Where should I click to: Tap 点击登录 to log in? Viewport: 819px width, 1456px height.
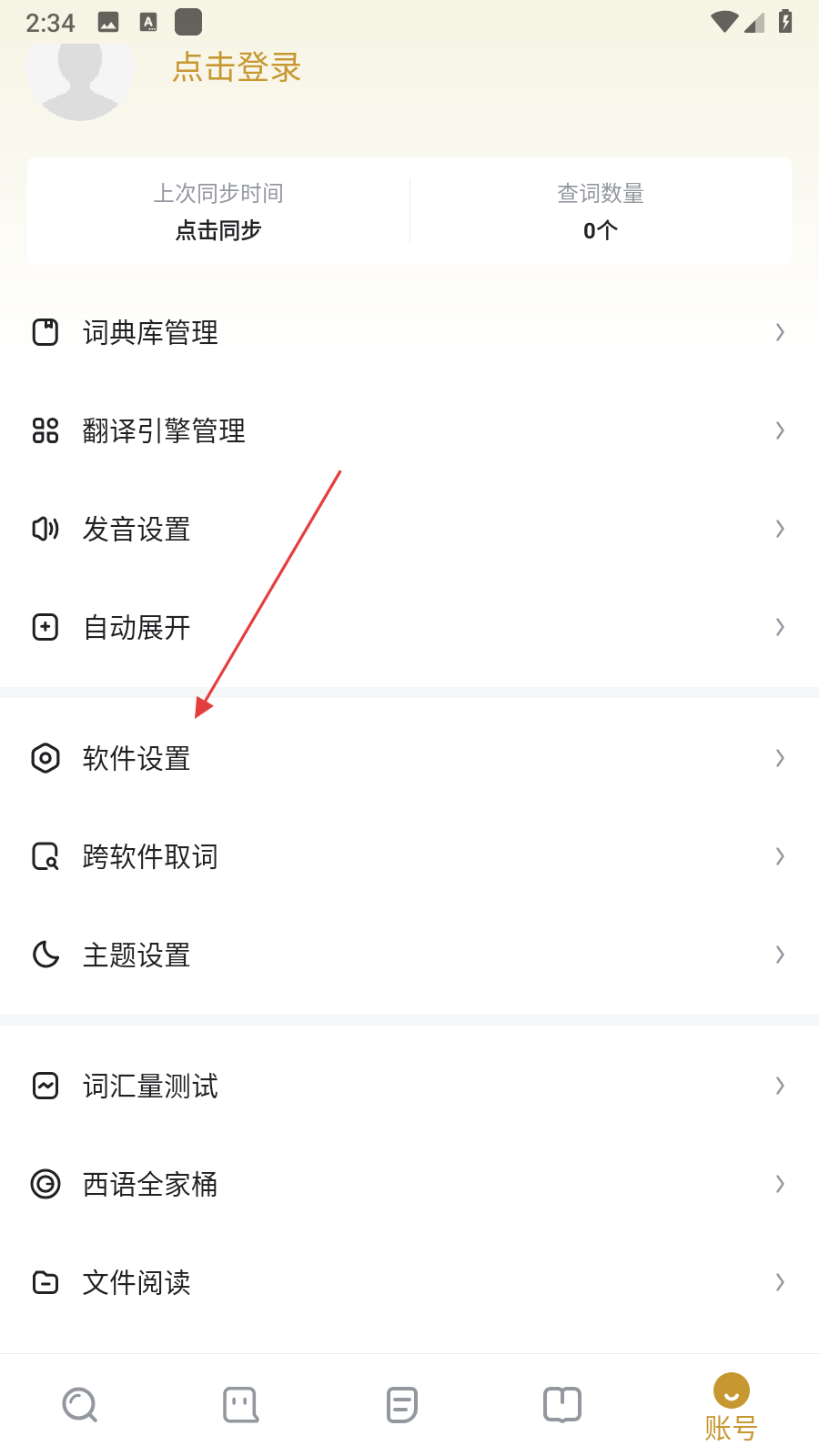[x=237, y=67]
